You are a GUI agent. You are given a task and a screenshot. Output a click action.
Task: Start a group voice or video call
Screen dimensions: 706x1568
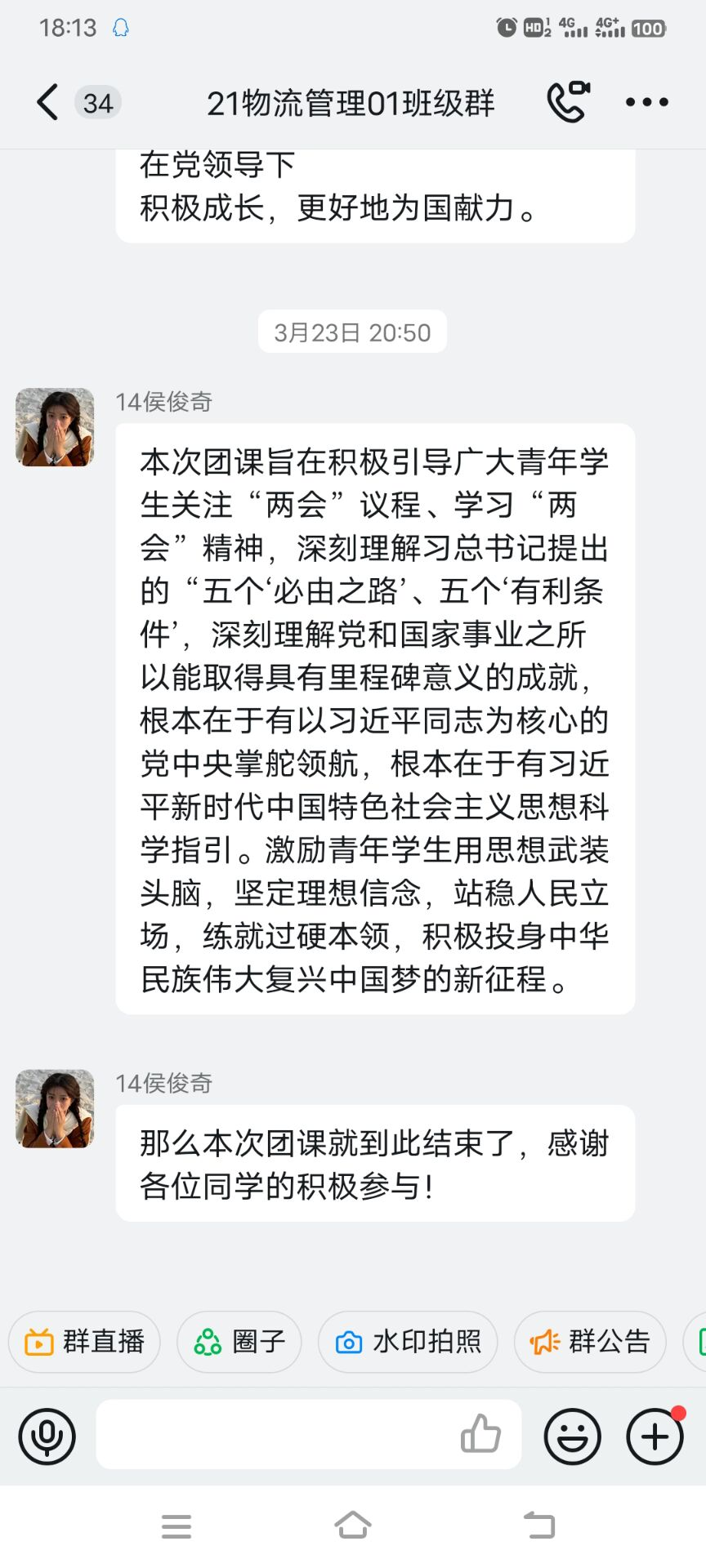568,102
